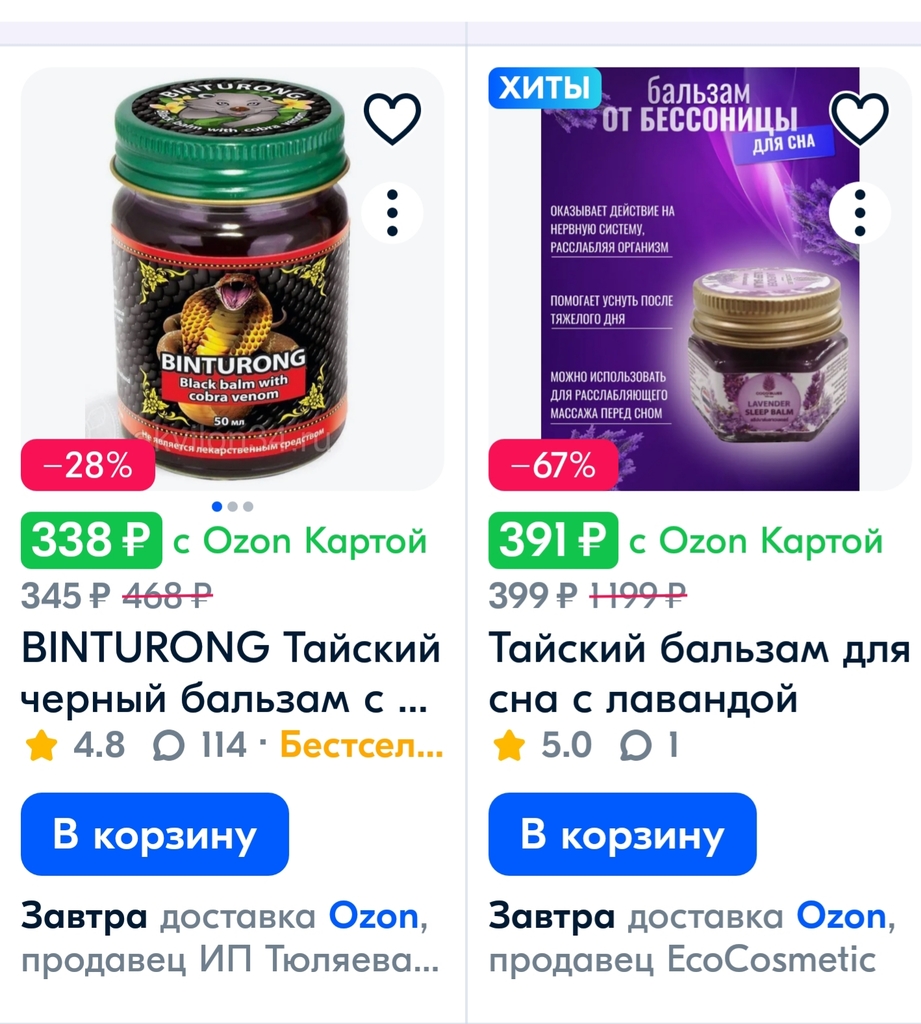Add BINTURONG black balm to cart
This screenshot has width=921, height=1024.
154,834
